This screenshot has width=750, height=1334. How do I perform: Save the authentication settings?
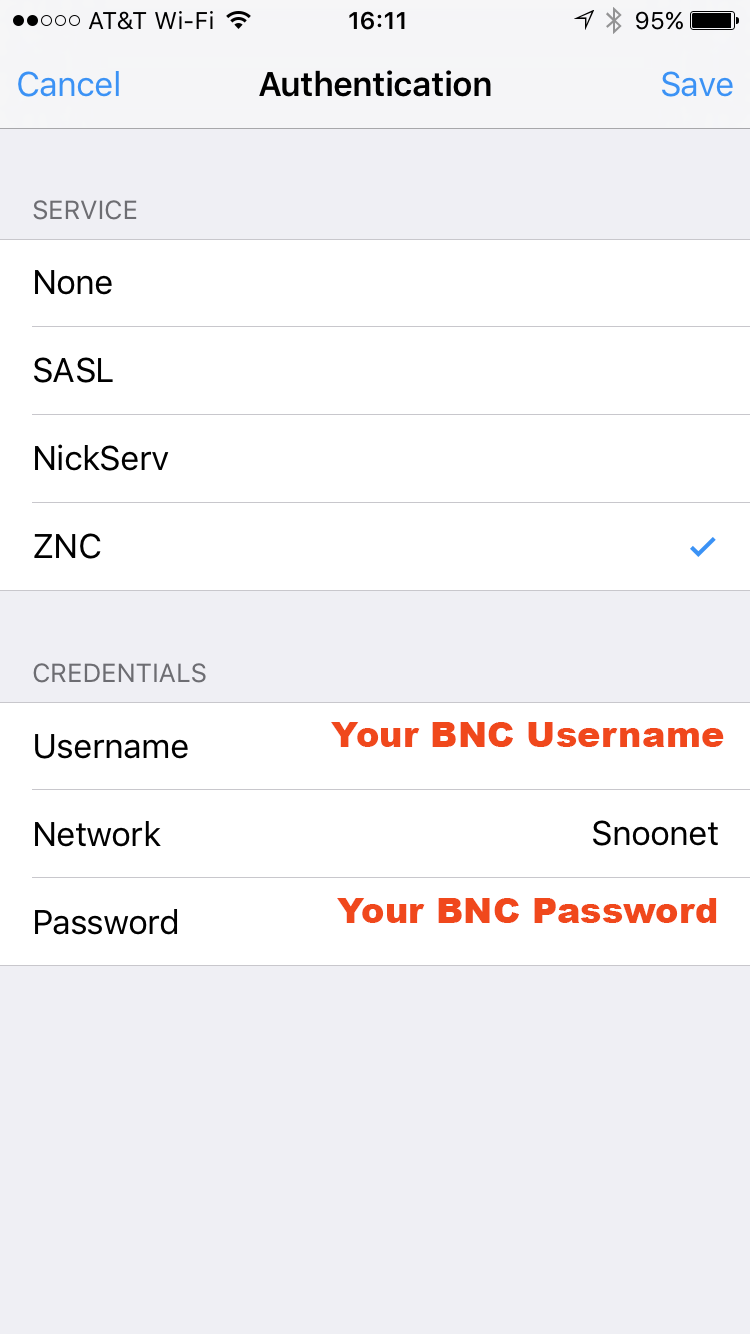pos(696,84)
